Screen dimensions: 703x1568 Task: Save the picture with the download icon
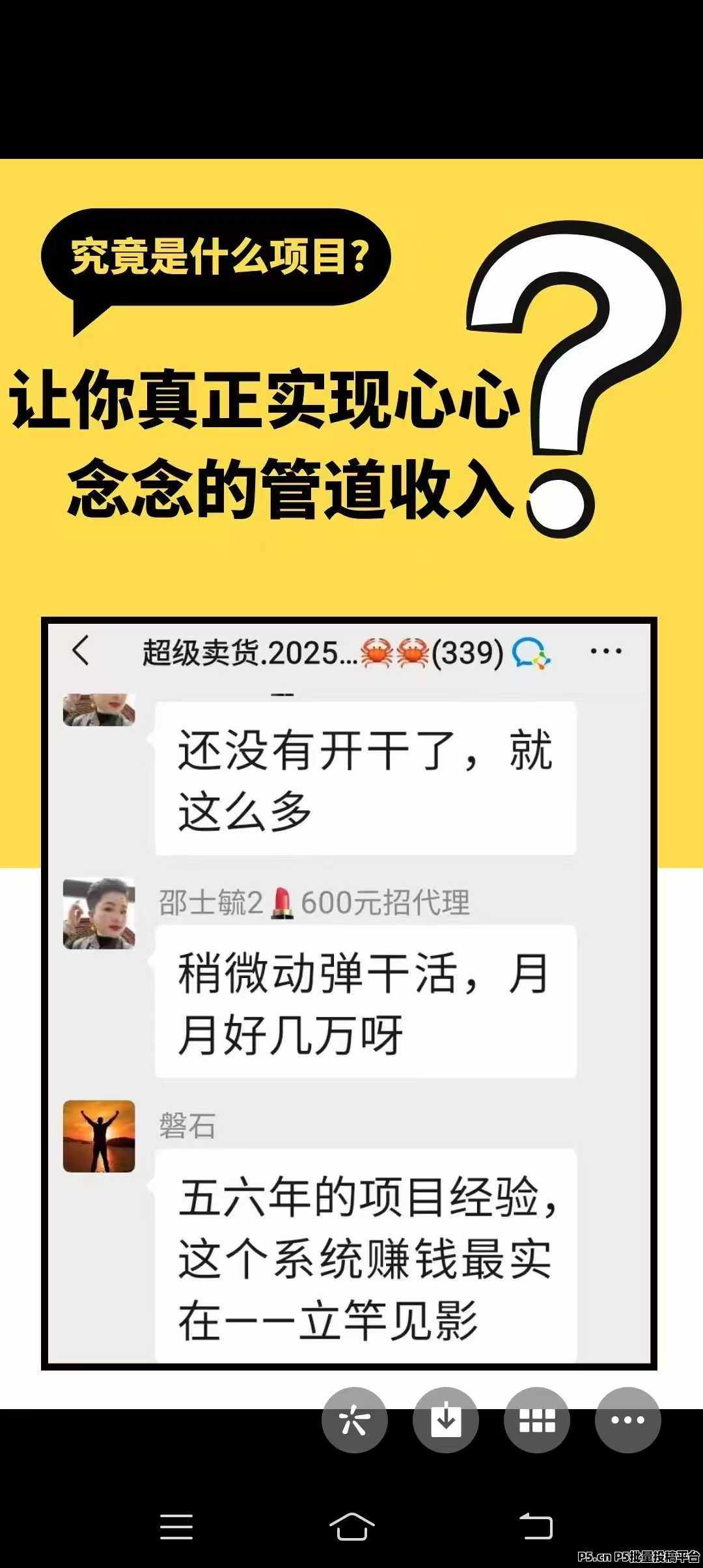point(446,1420)
